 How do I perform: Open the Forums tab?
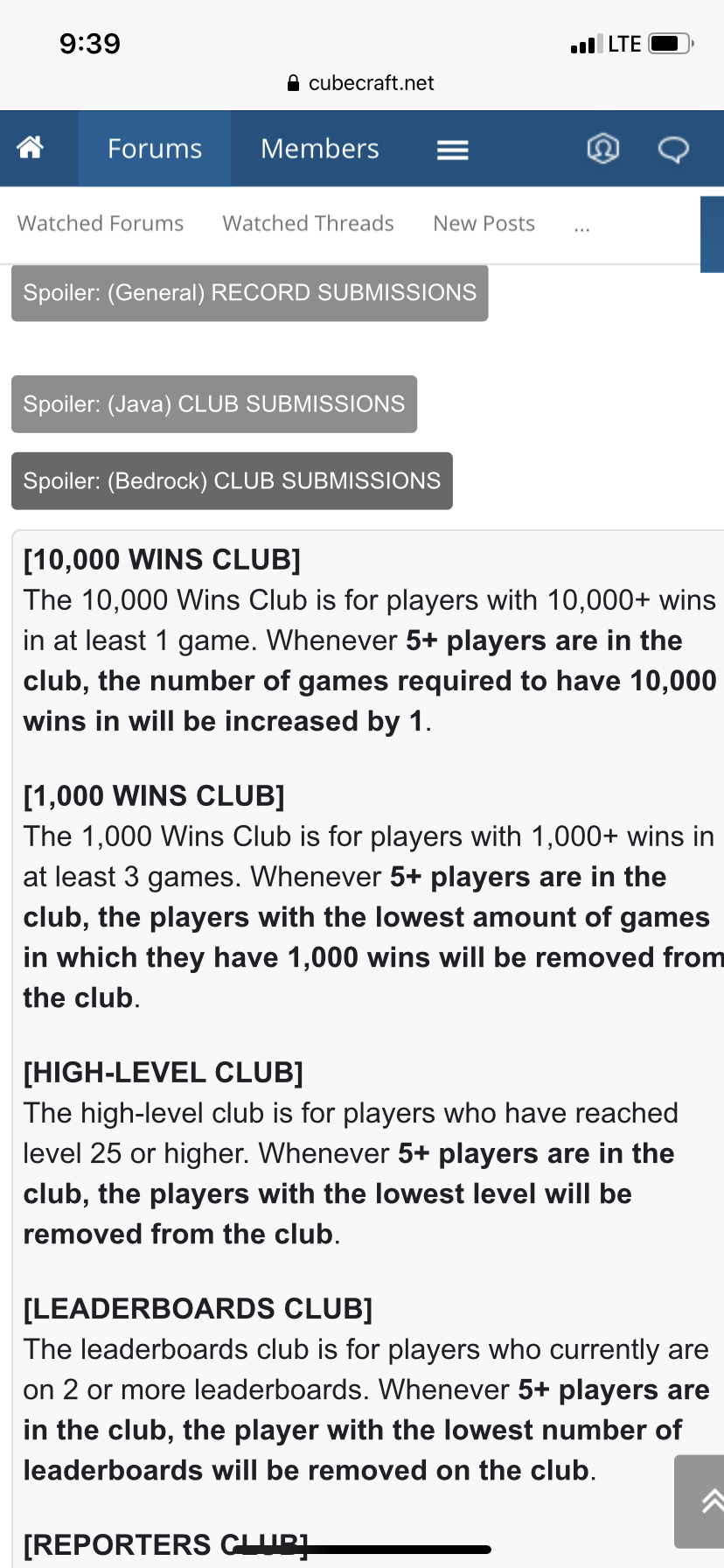pyautogui.click(x=155, y=149)
